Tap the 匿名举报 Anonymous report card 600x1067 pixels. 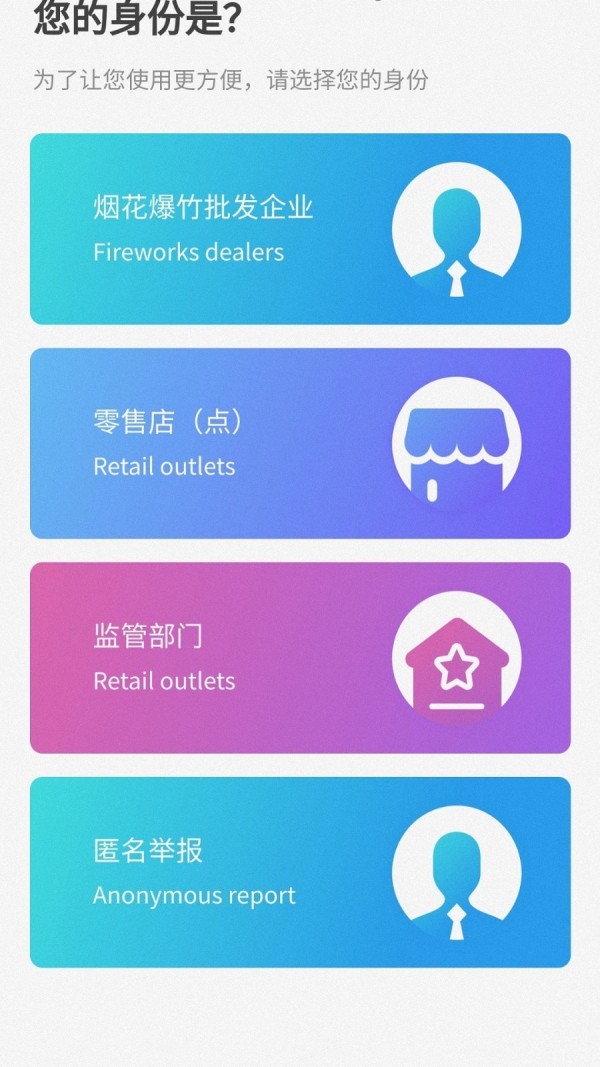(x=300, y=872)
